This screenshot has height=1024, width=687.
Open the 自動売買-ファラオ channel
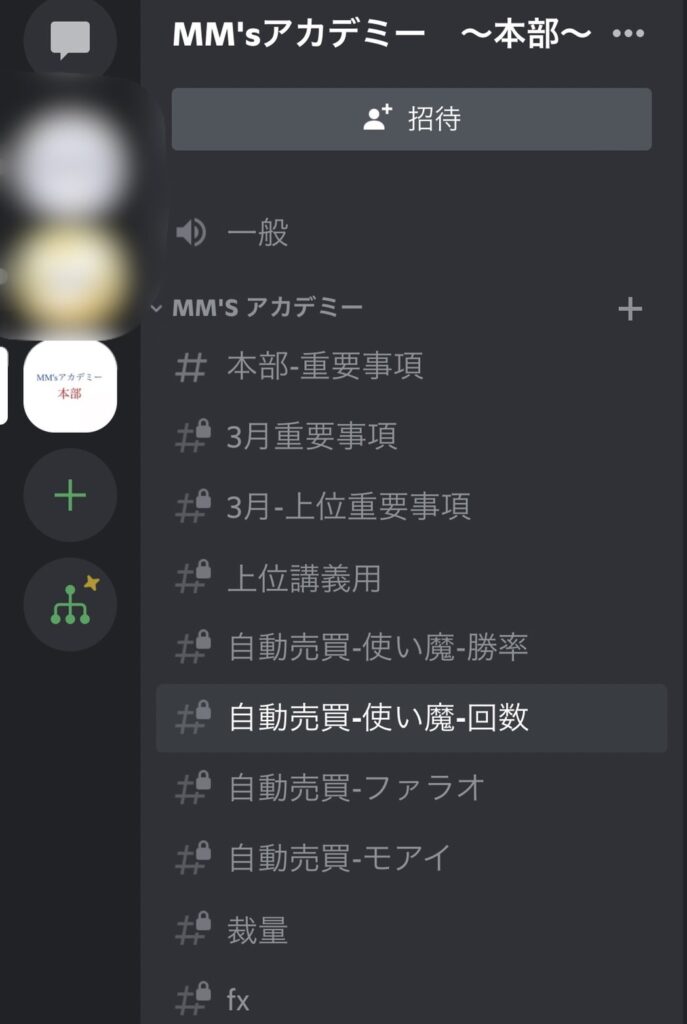(x=356, y=788)
